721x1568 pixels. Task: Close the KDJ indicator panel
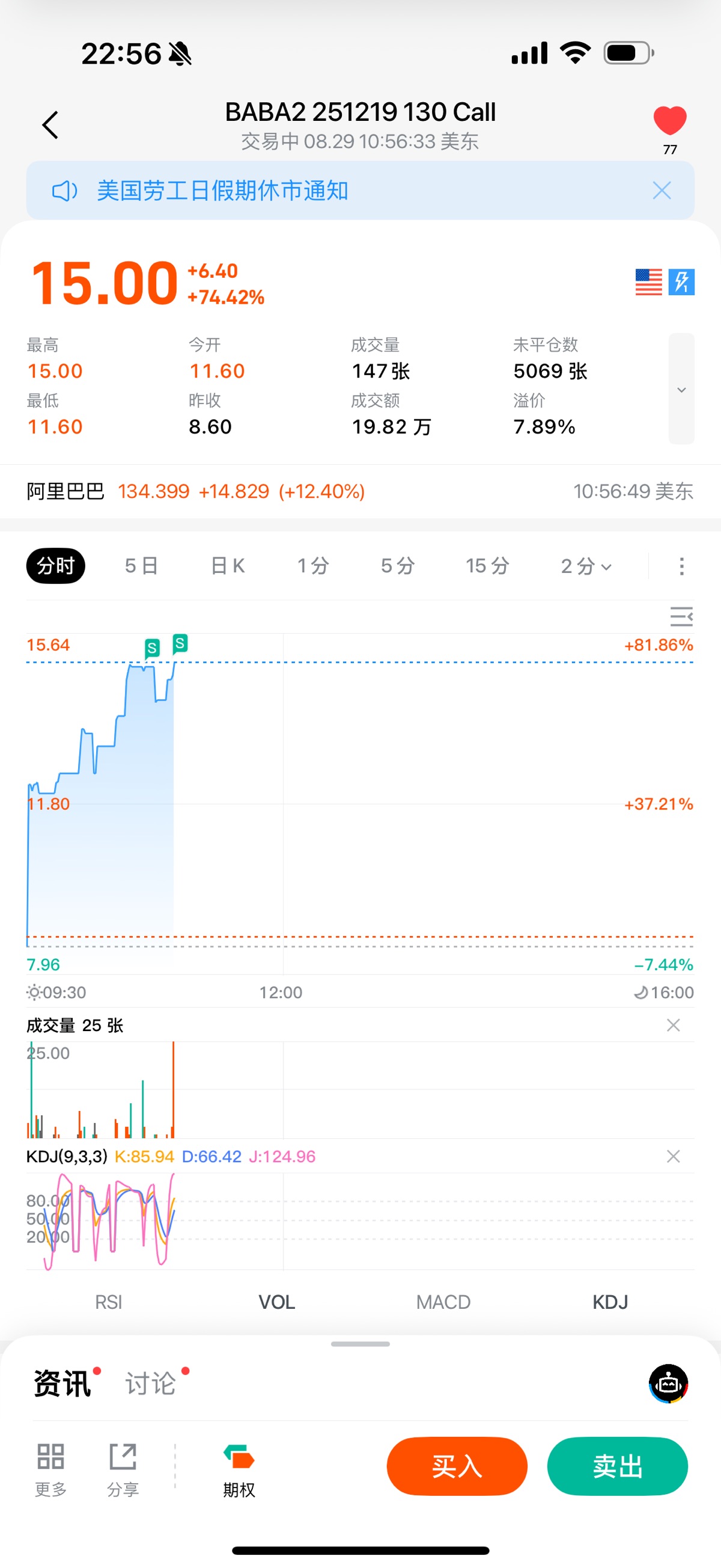click(673, 1157)
